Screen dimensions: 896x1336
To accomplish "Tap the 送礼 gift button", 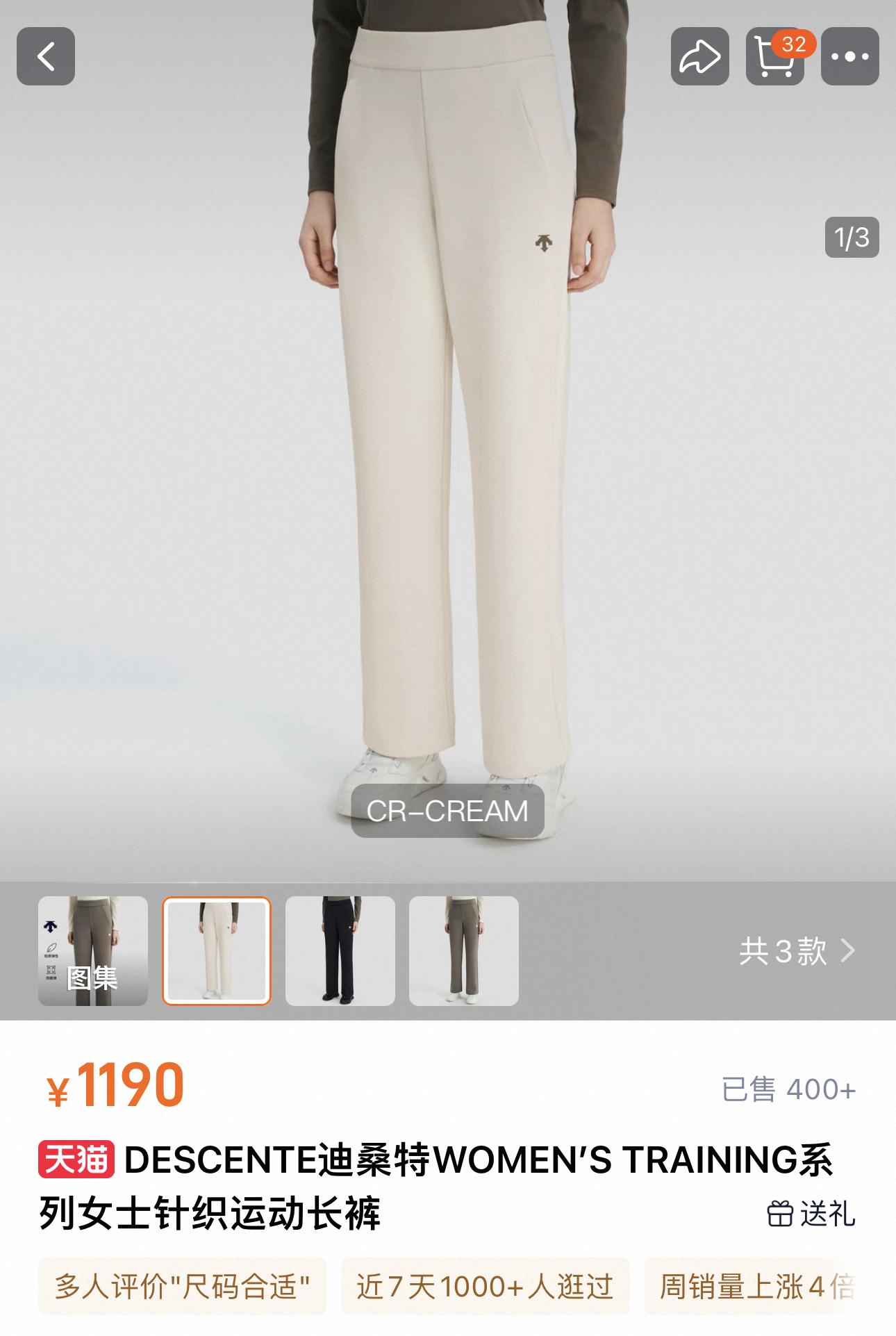I will tap(811, 1214).
